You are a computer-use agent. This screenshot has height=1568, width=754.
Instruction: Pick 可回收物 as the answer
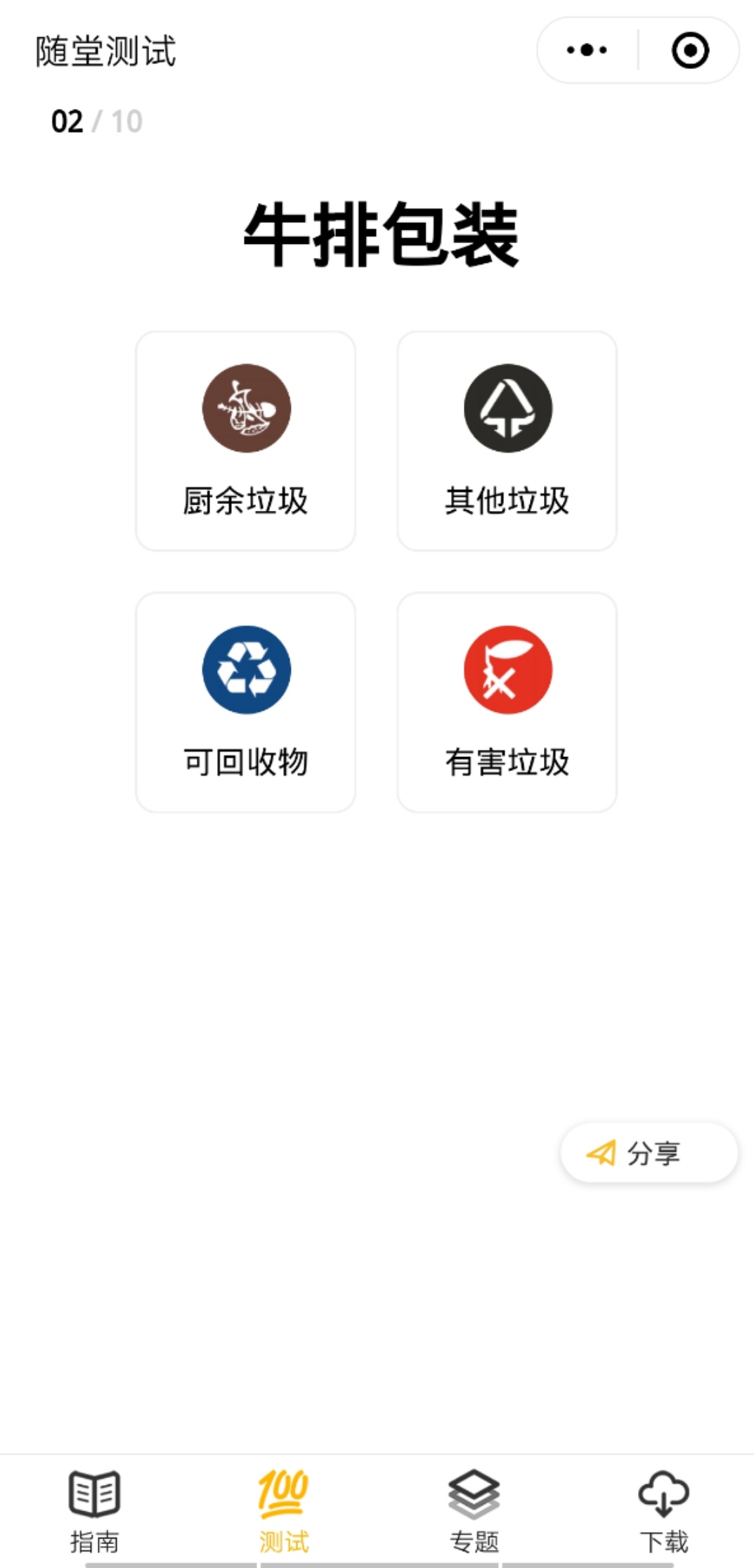(x=245, y=702)
